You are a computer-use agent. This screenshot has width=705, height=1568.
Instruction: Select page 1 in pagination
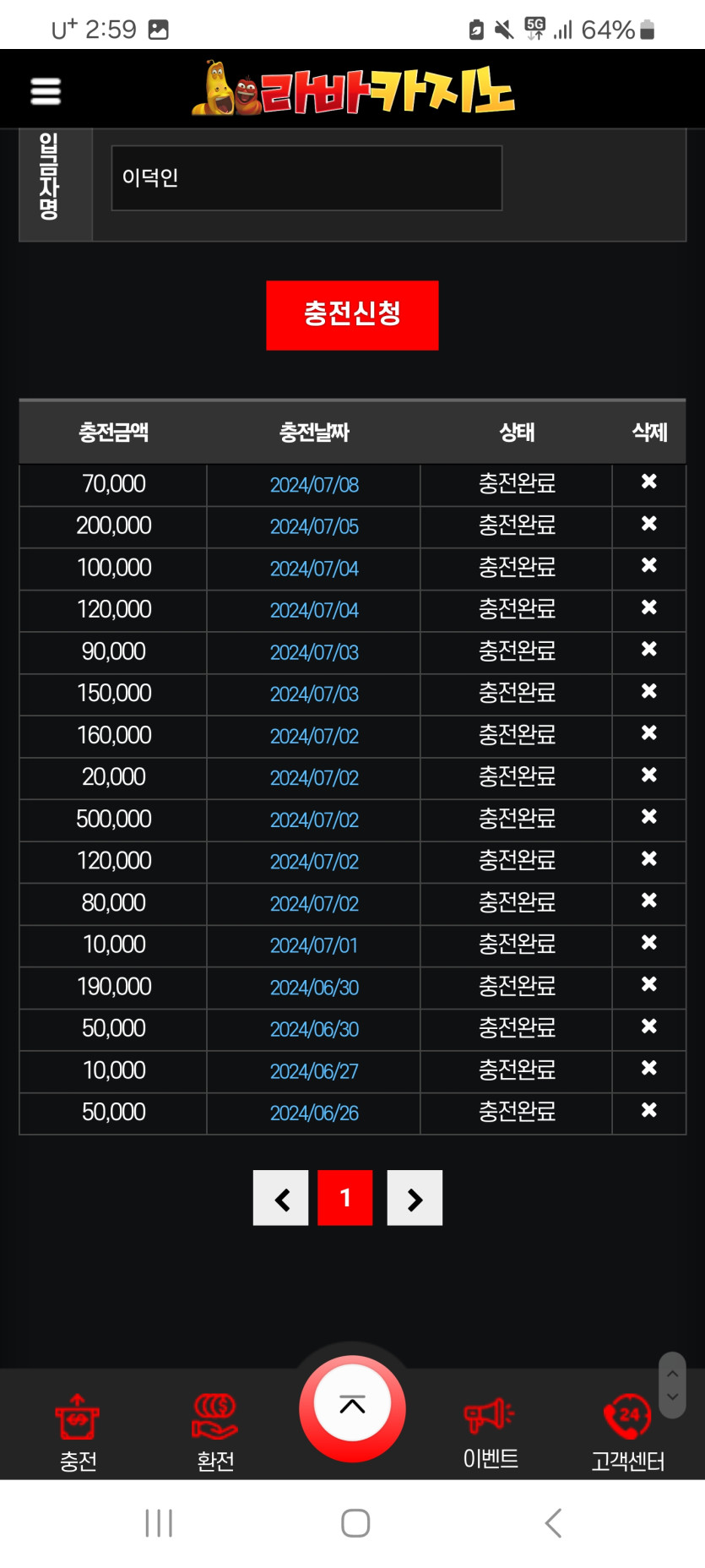coord(344,1198)
